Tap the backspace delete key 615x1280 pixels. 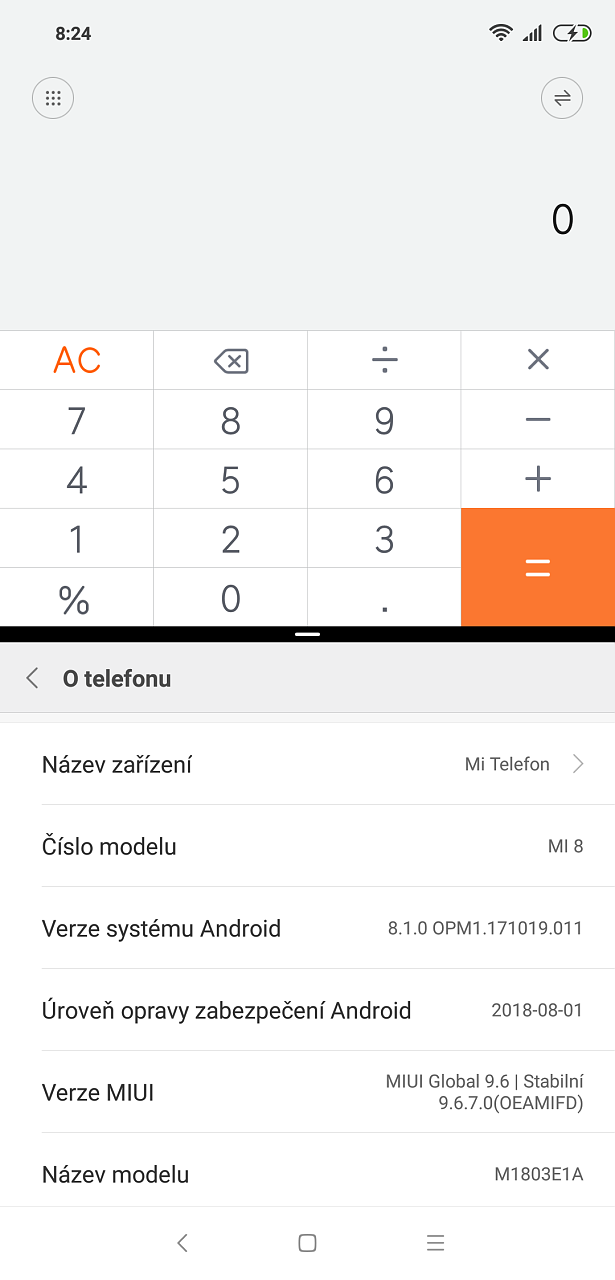click(x=231, y=360)
